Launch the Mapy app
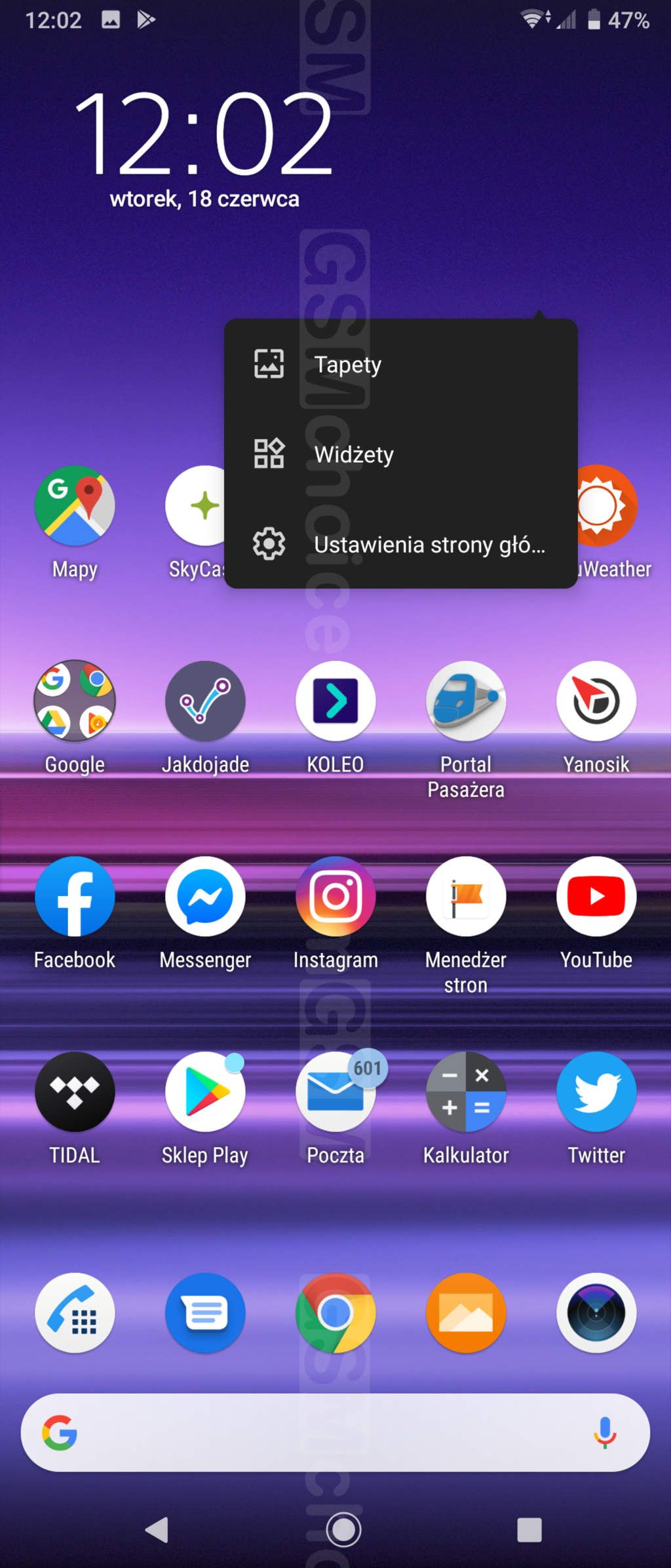The image size is (671, 1568). [75, 506]
